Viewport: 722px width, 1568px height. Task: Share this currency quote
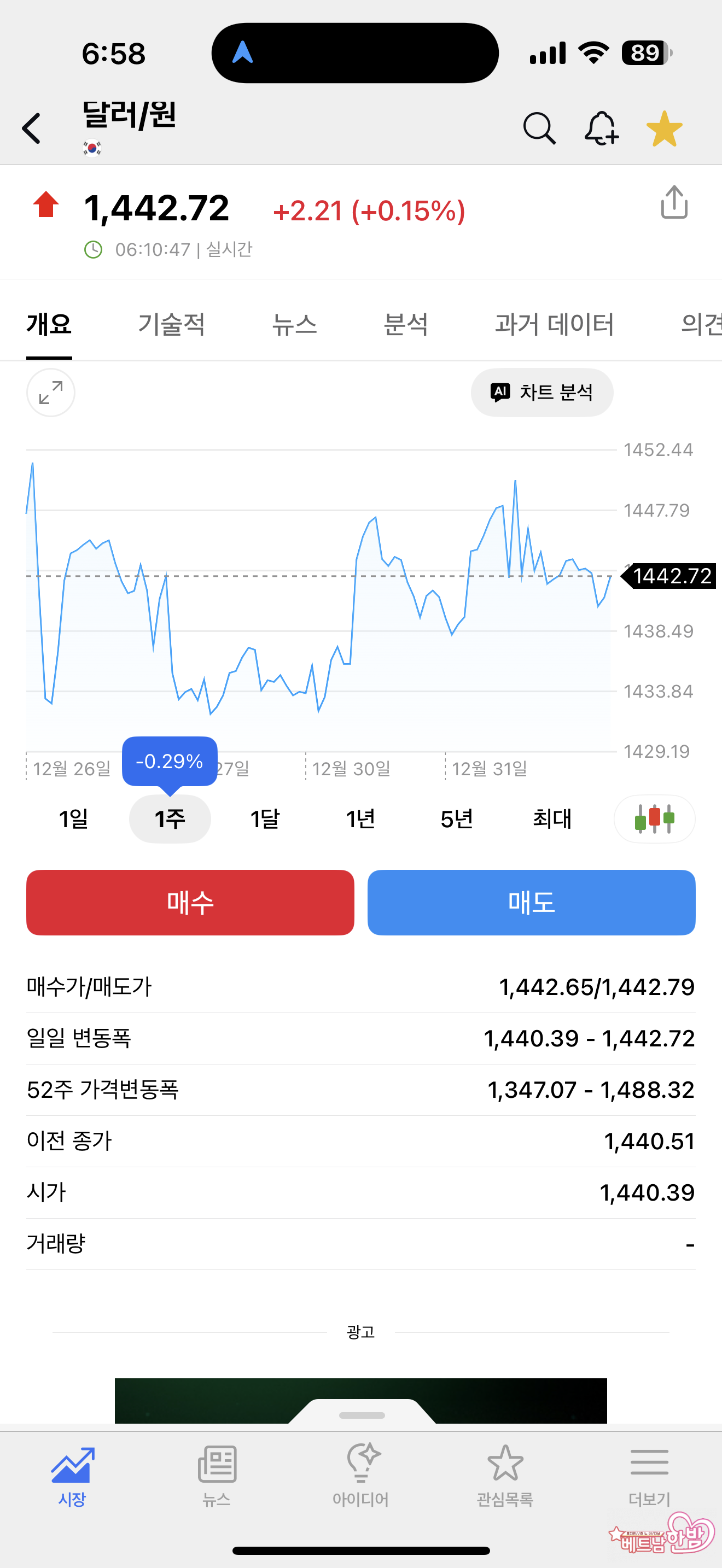pos(674,202)
